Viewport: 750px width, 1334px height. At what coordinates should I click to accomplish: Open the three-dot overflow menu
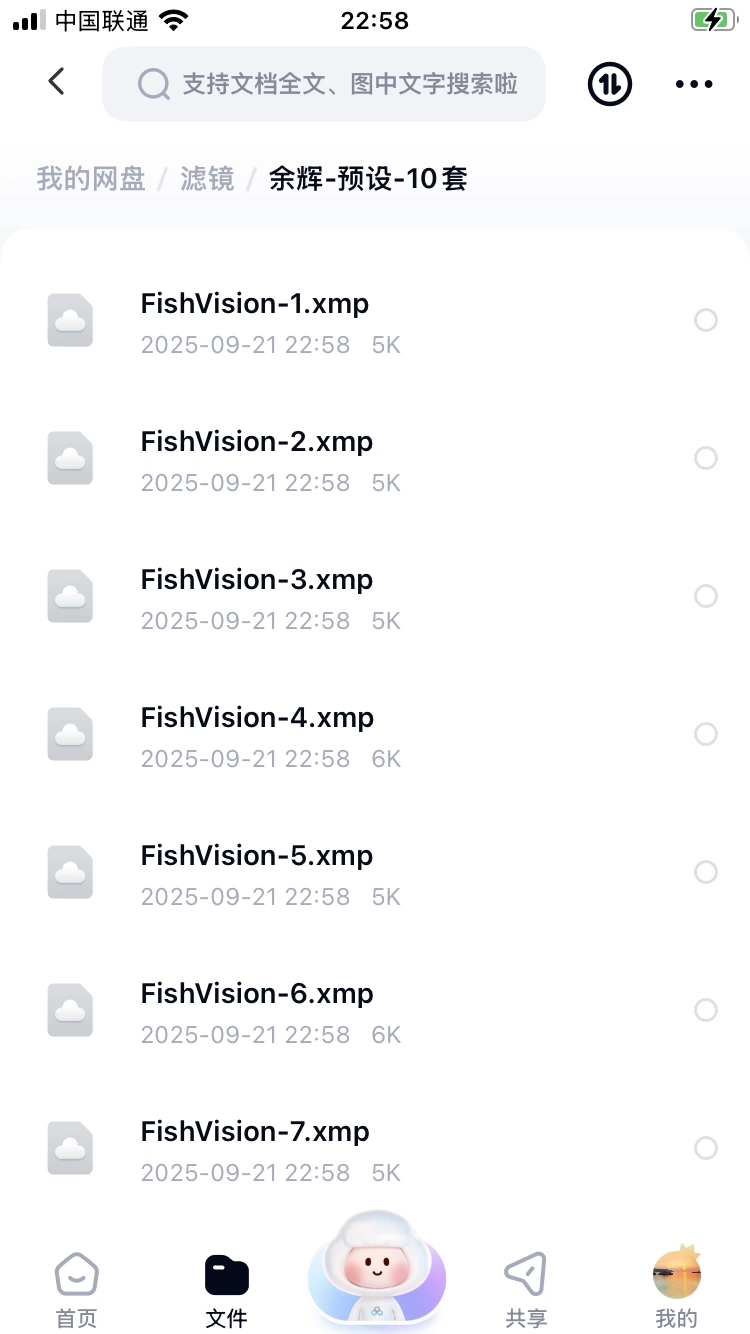click(x=693, y=84)
